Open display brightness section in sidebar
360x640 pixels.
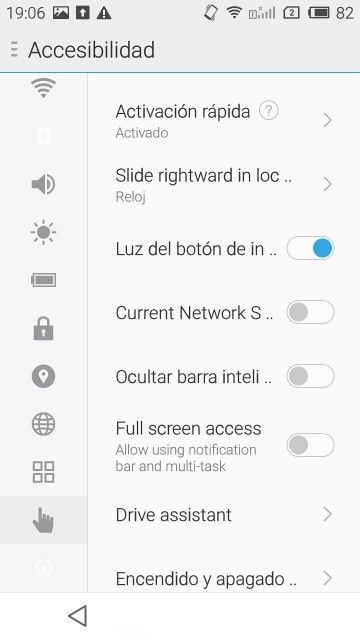coord(43,232)
